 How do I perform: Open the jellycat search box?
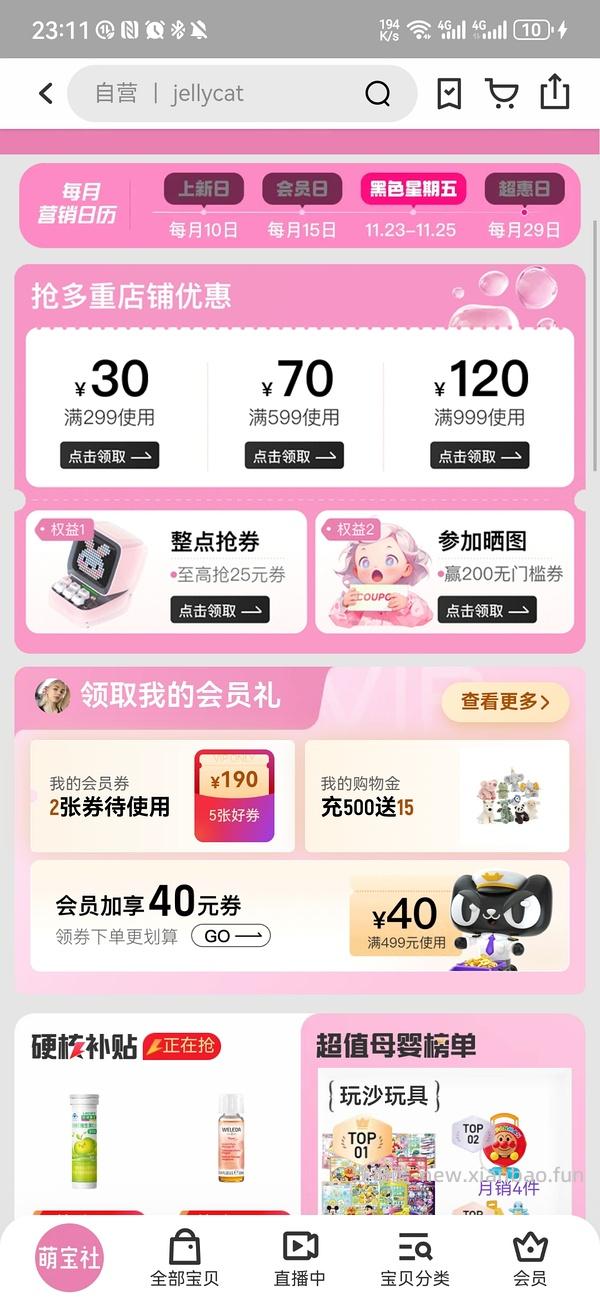pyautogui.click(x=220, y=94)
